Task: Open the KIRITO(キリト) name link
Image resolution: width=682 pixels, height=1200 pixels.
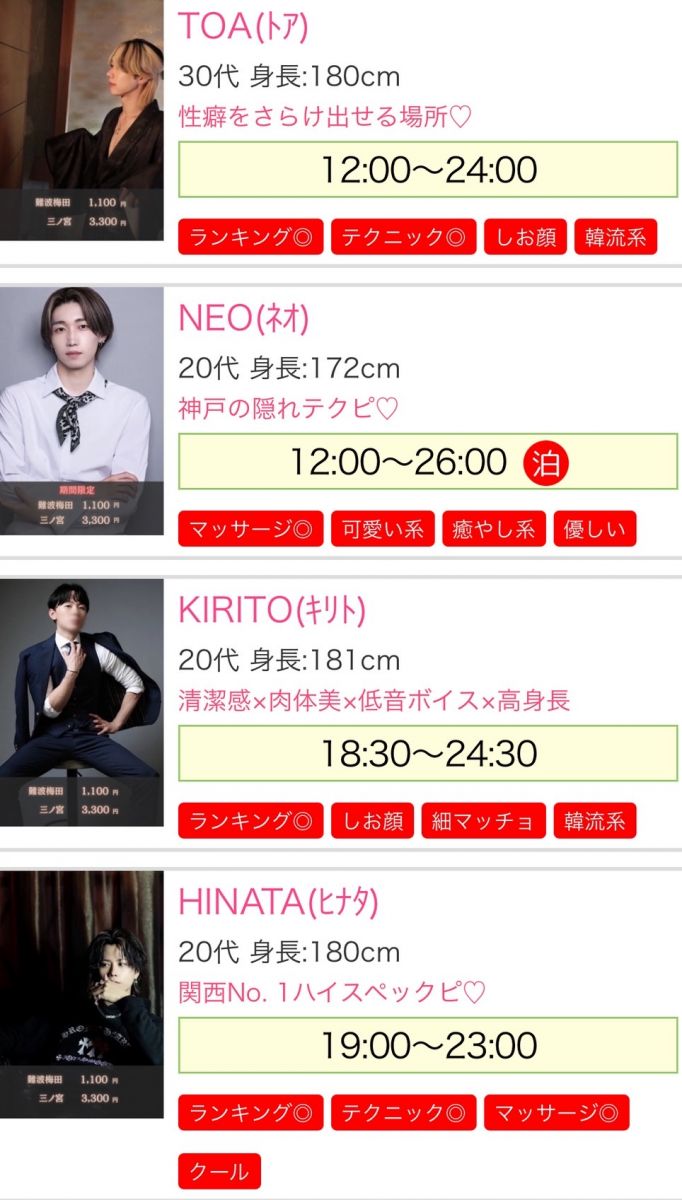Action: point(272,611)
